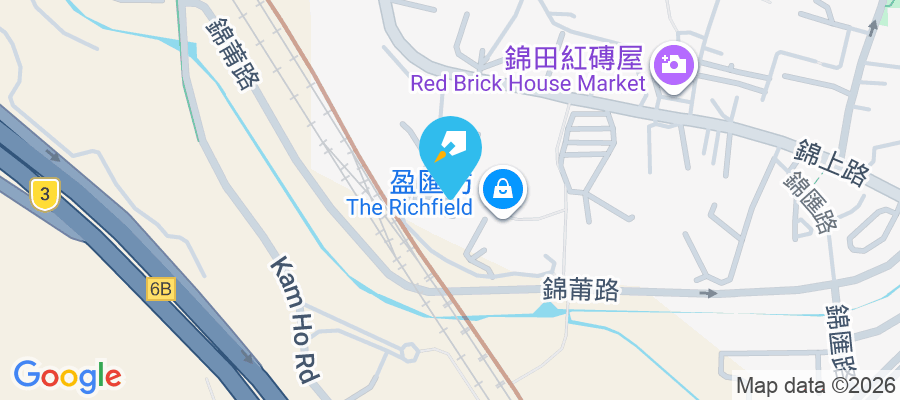Image resolution: width=900 pixels, height=400 pixels.
Task: Tap the blue pen location marker
Action: [451, 147]
